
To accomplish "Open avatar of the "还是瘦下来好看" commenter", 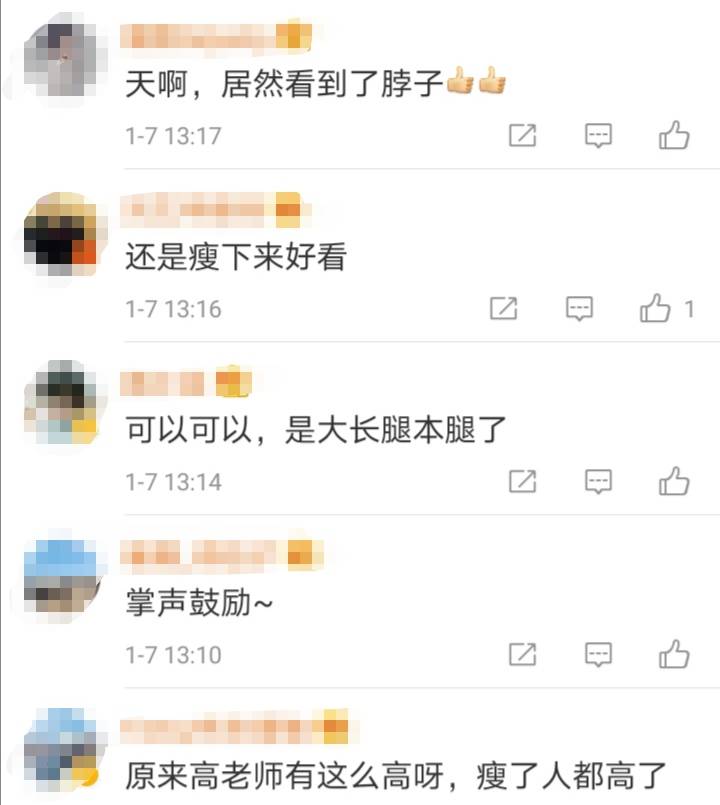I will pos(60,232).
